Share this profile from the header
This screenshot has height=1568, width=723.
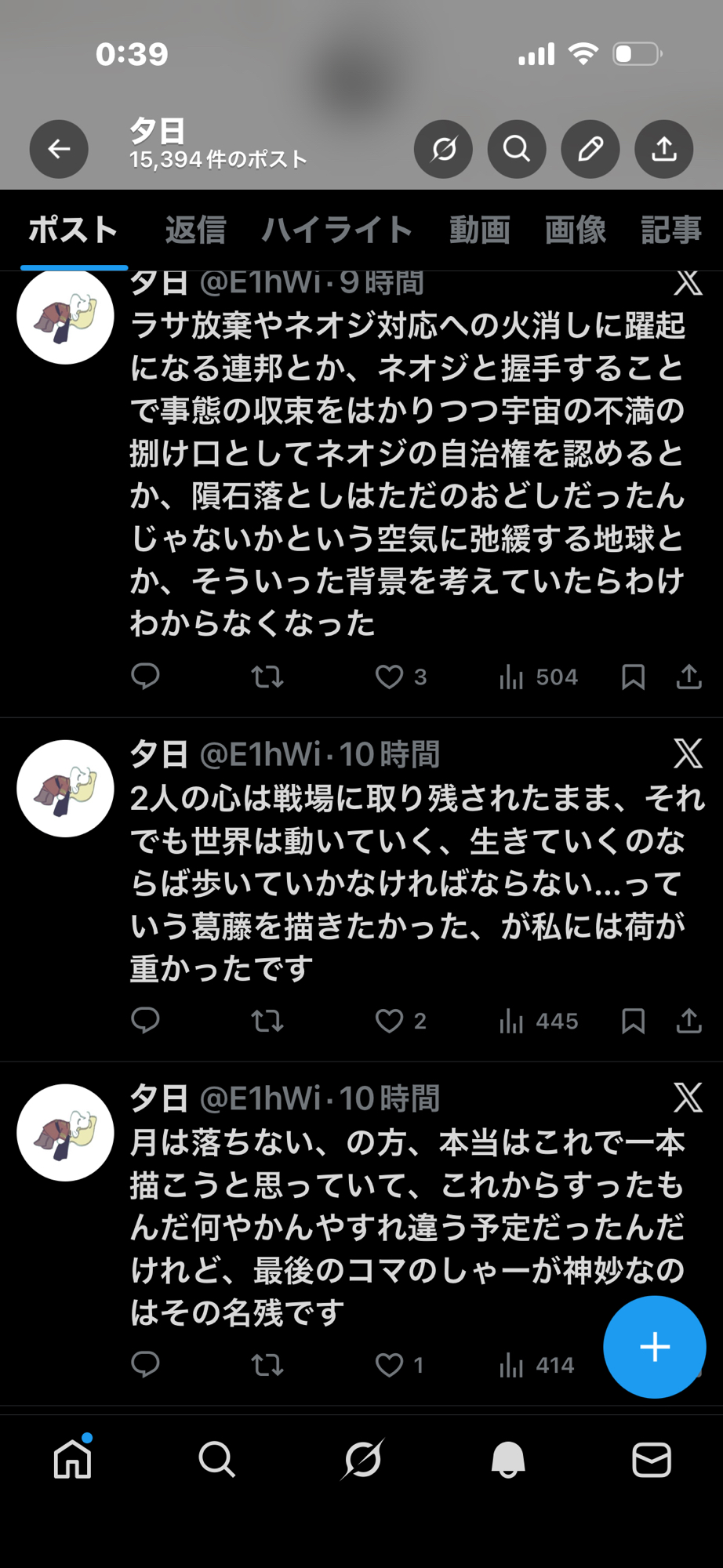tap(664, 149)
